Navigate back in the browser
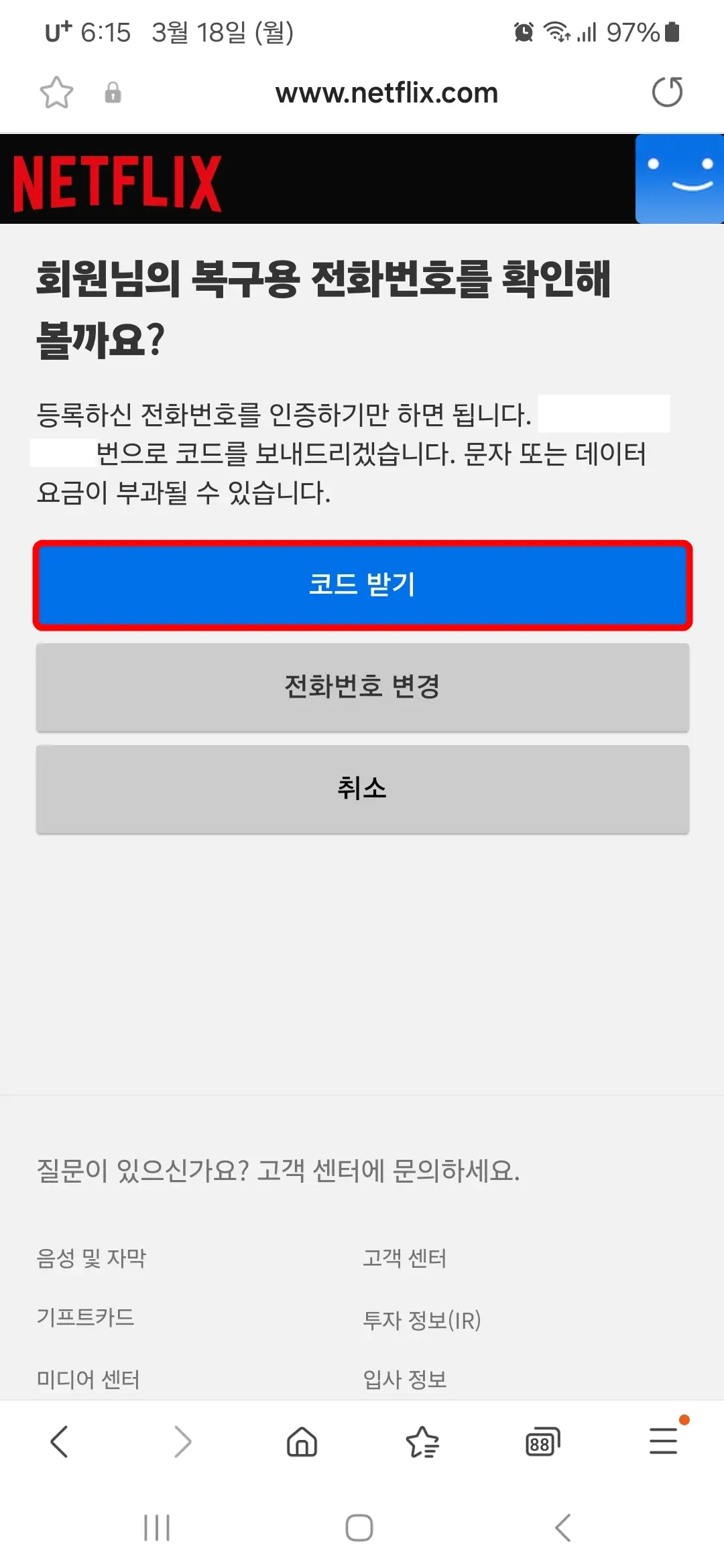724x1568 pixels. pos(60,1443)
